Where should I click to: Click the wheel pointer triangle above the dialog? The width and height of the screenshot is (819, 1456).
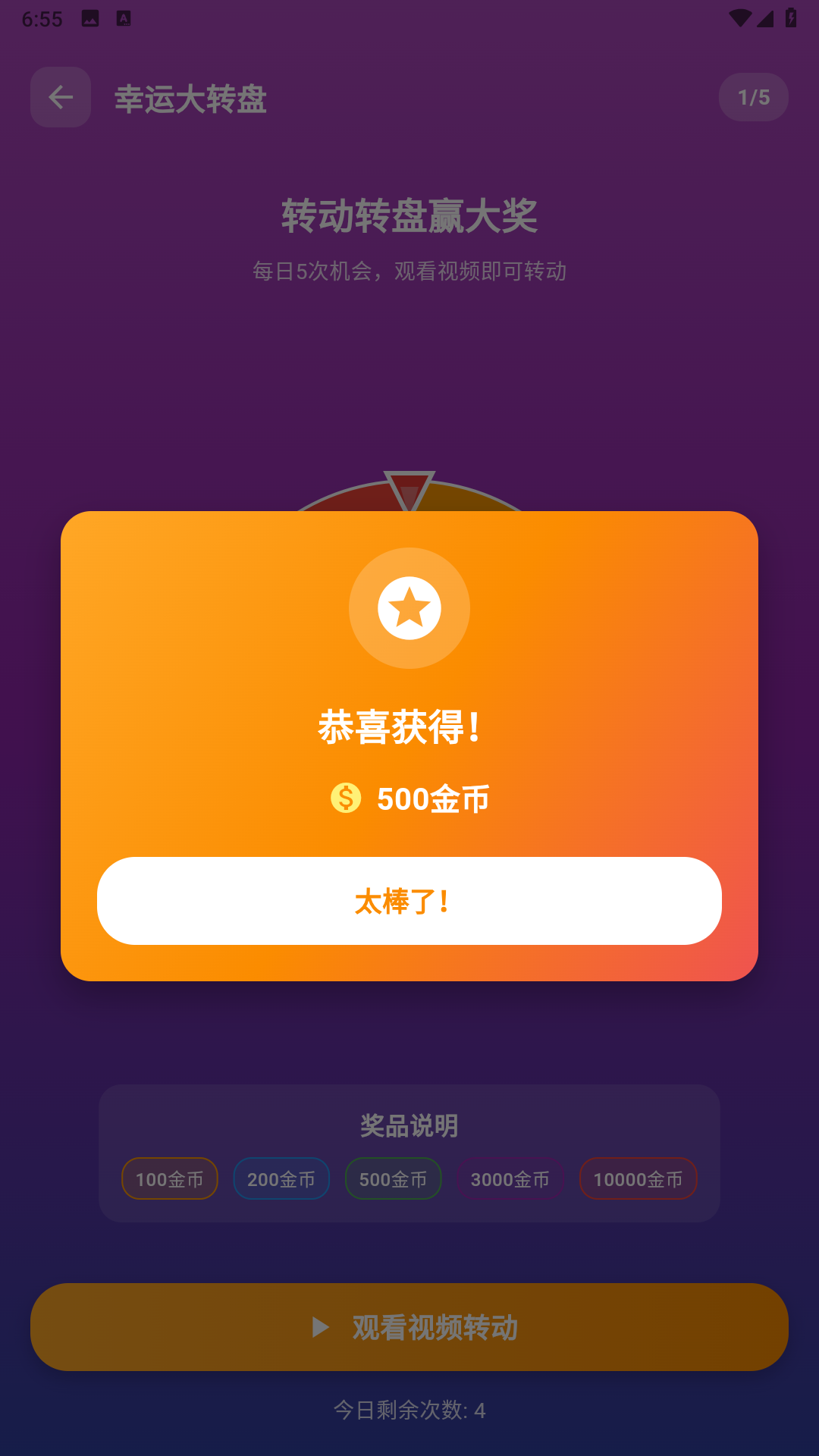click(409, 491)
